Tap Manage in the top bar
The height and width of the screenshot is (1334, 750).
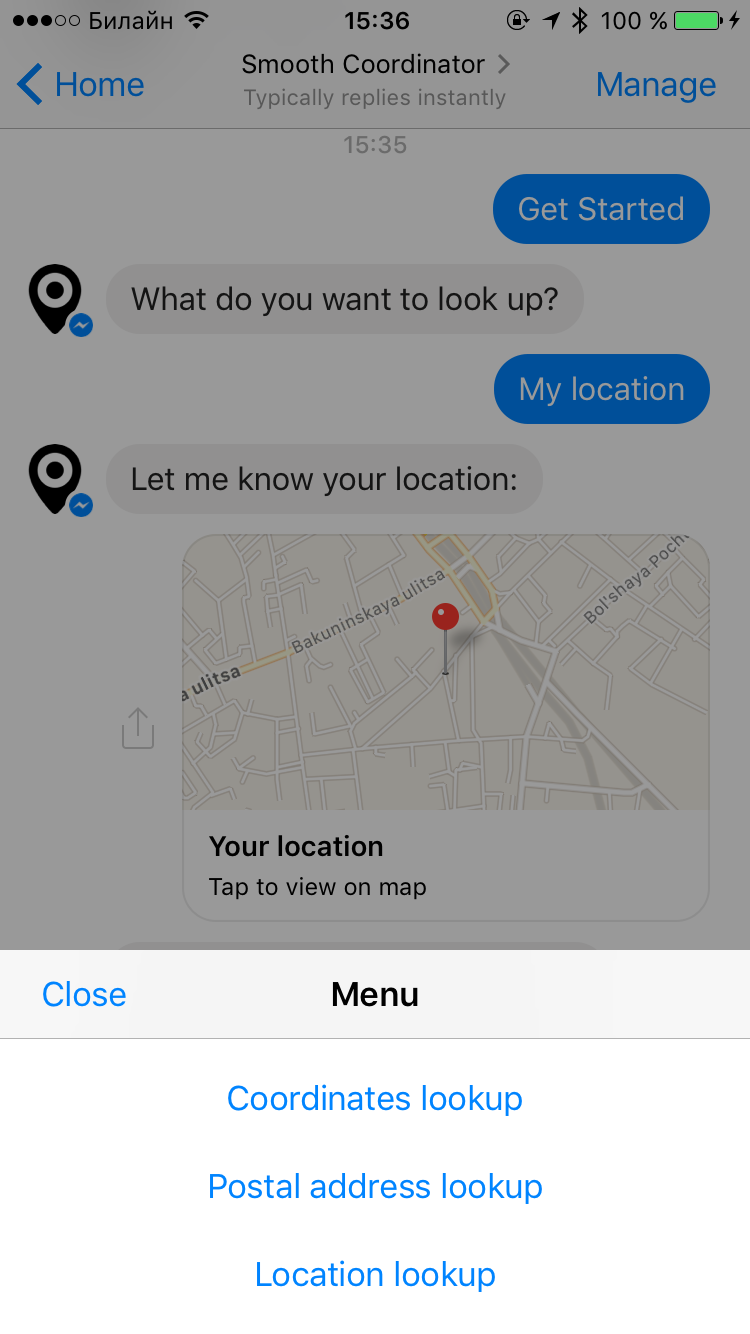click(x=655, y=85)
